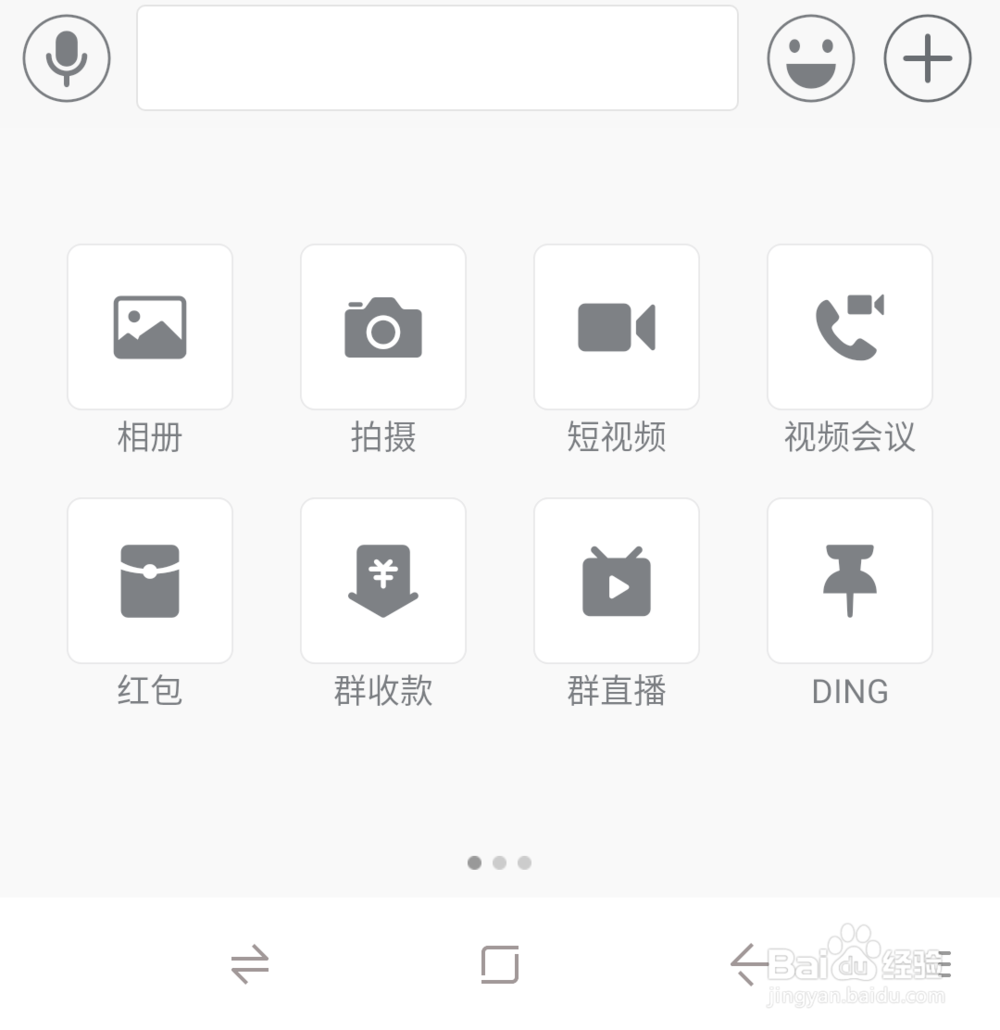
Task: Tap the 相册 label text
Action: (150, 437)
